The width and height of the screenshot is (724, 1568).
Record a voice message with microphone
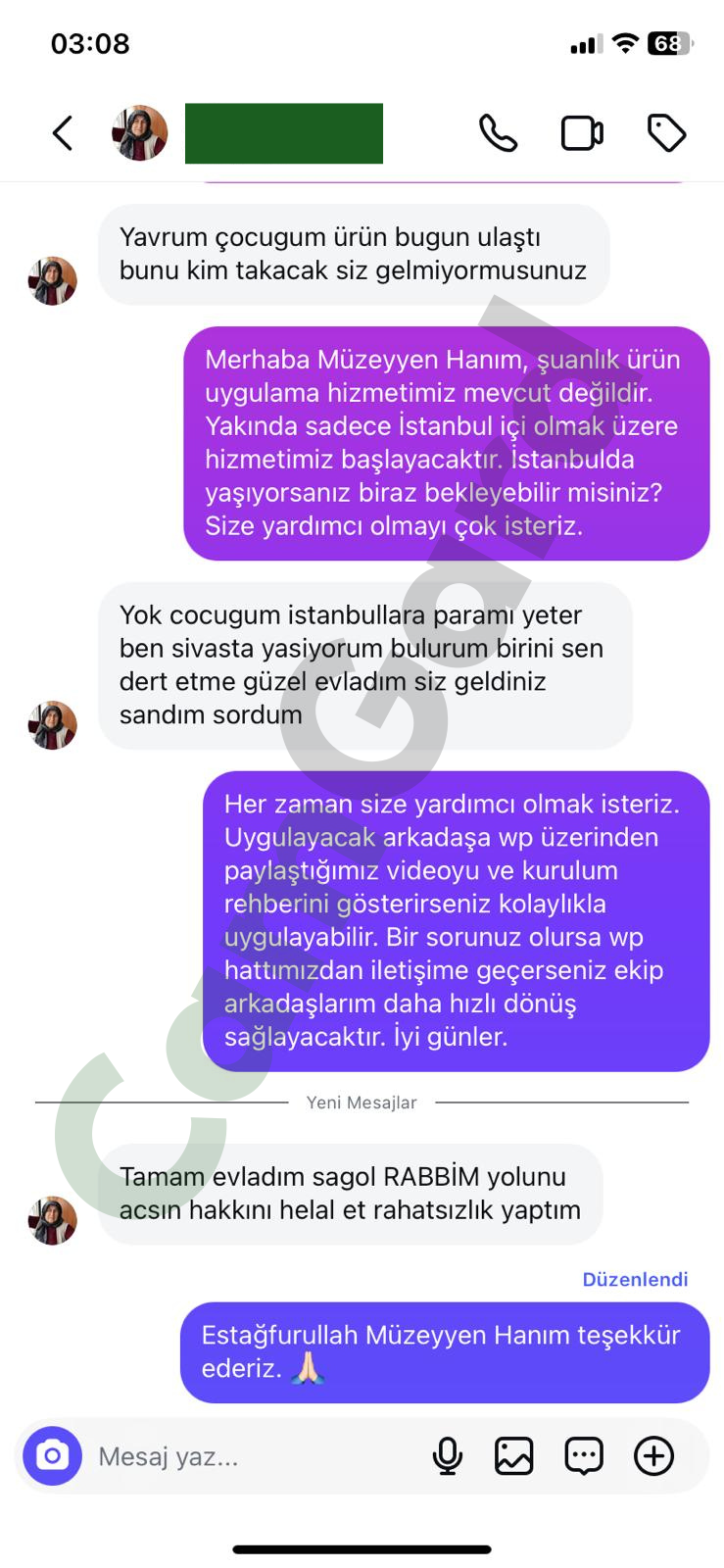click(448, 1456)
